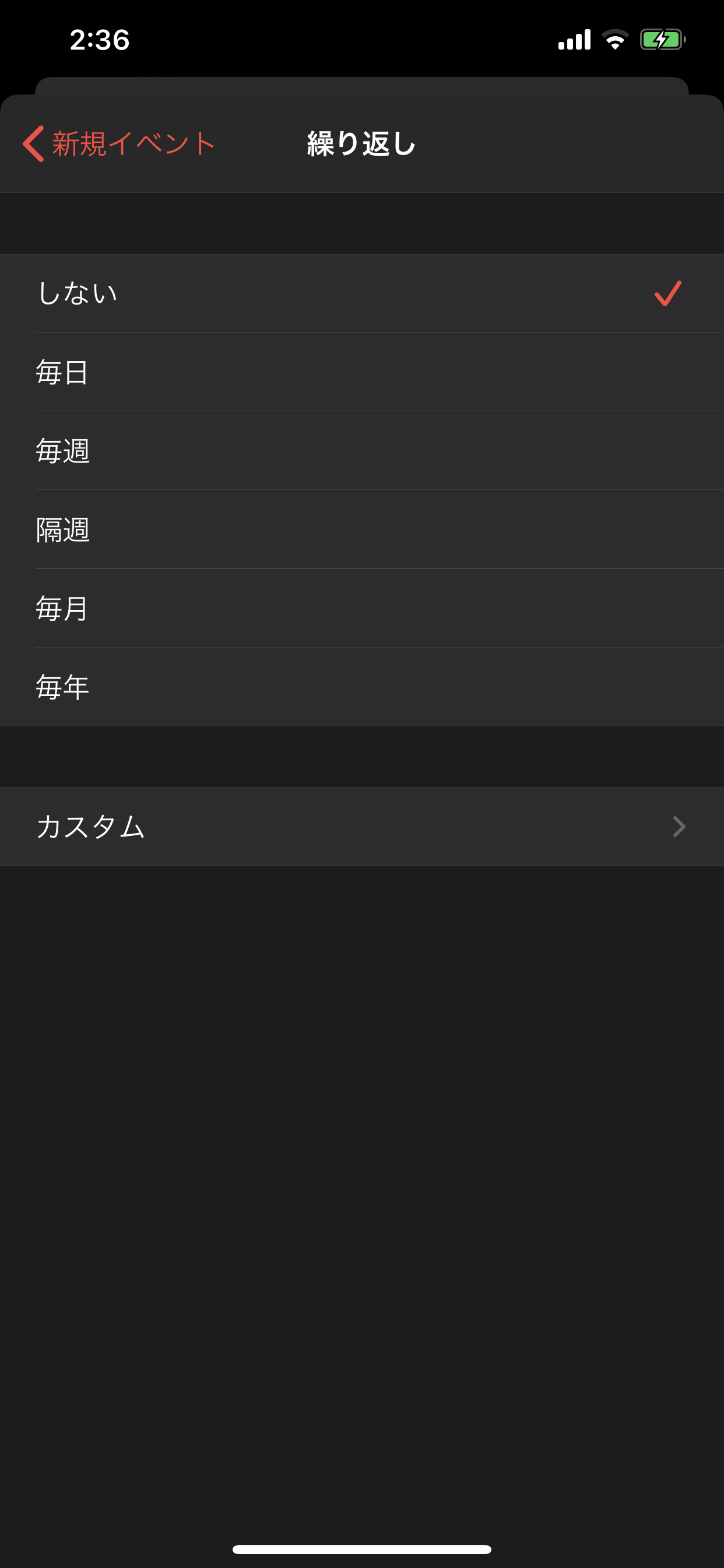
Task: Open カスタム repeat settings
Action: click(361, 827)
